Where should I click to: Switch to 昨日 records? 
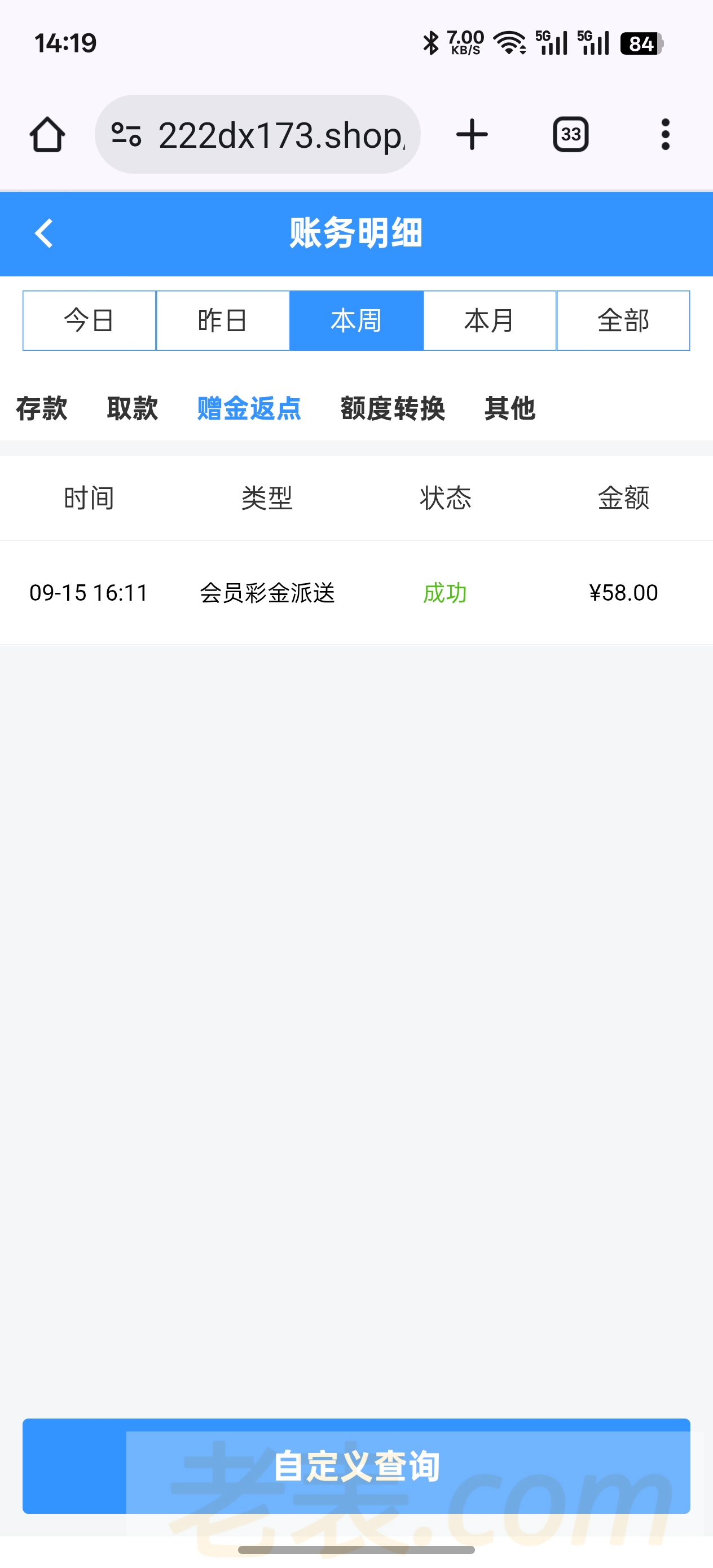[223, 321]
